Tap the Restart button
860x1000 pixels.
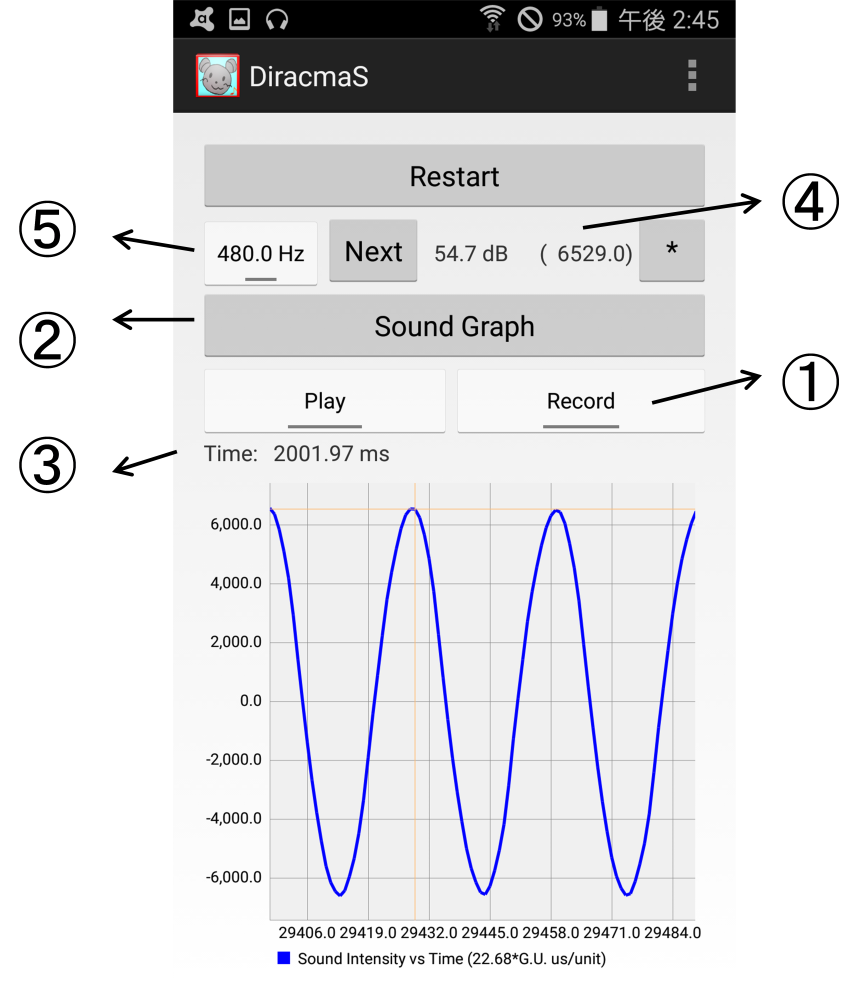(x=454, y=177)
